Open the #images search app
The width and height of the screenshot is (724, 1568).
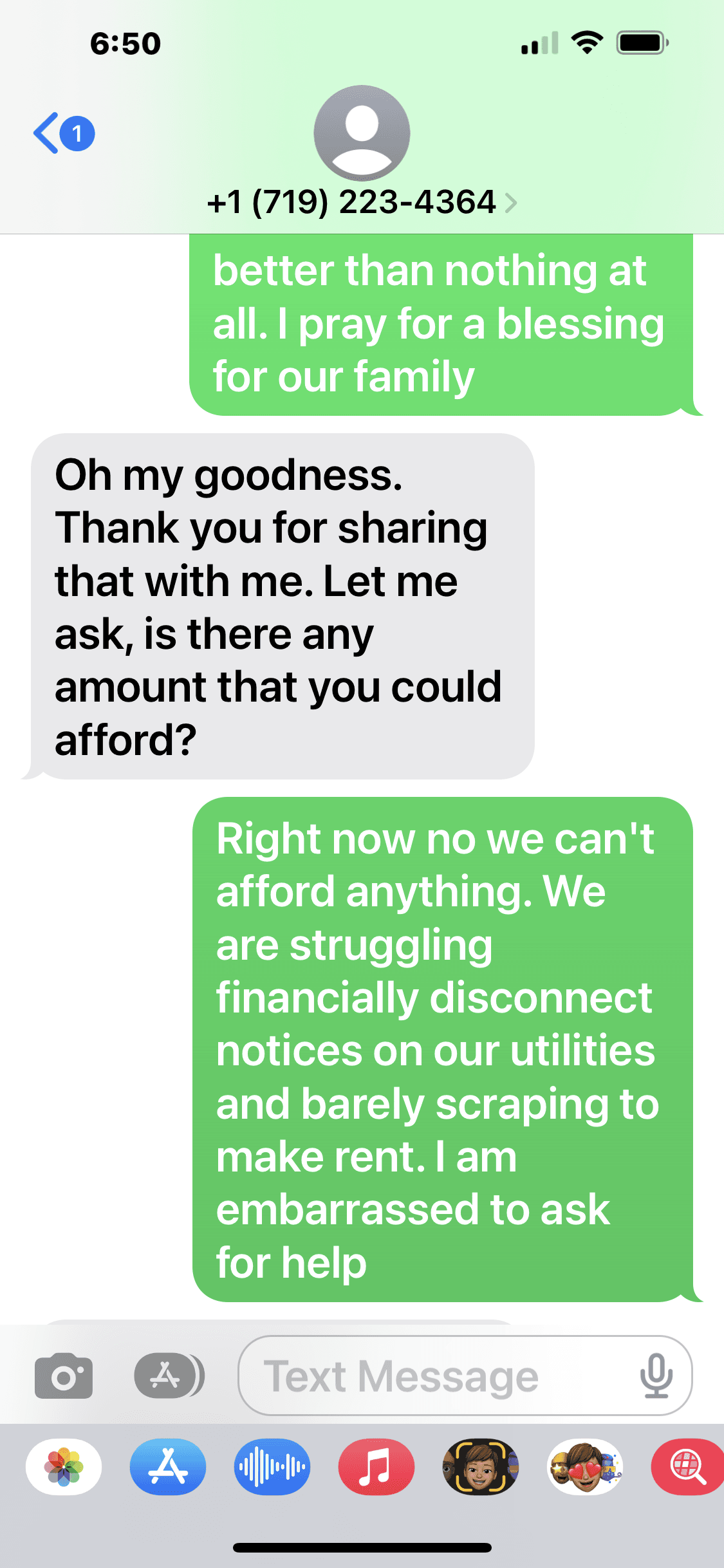click(687, 1467)
